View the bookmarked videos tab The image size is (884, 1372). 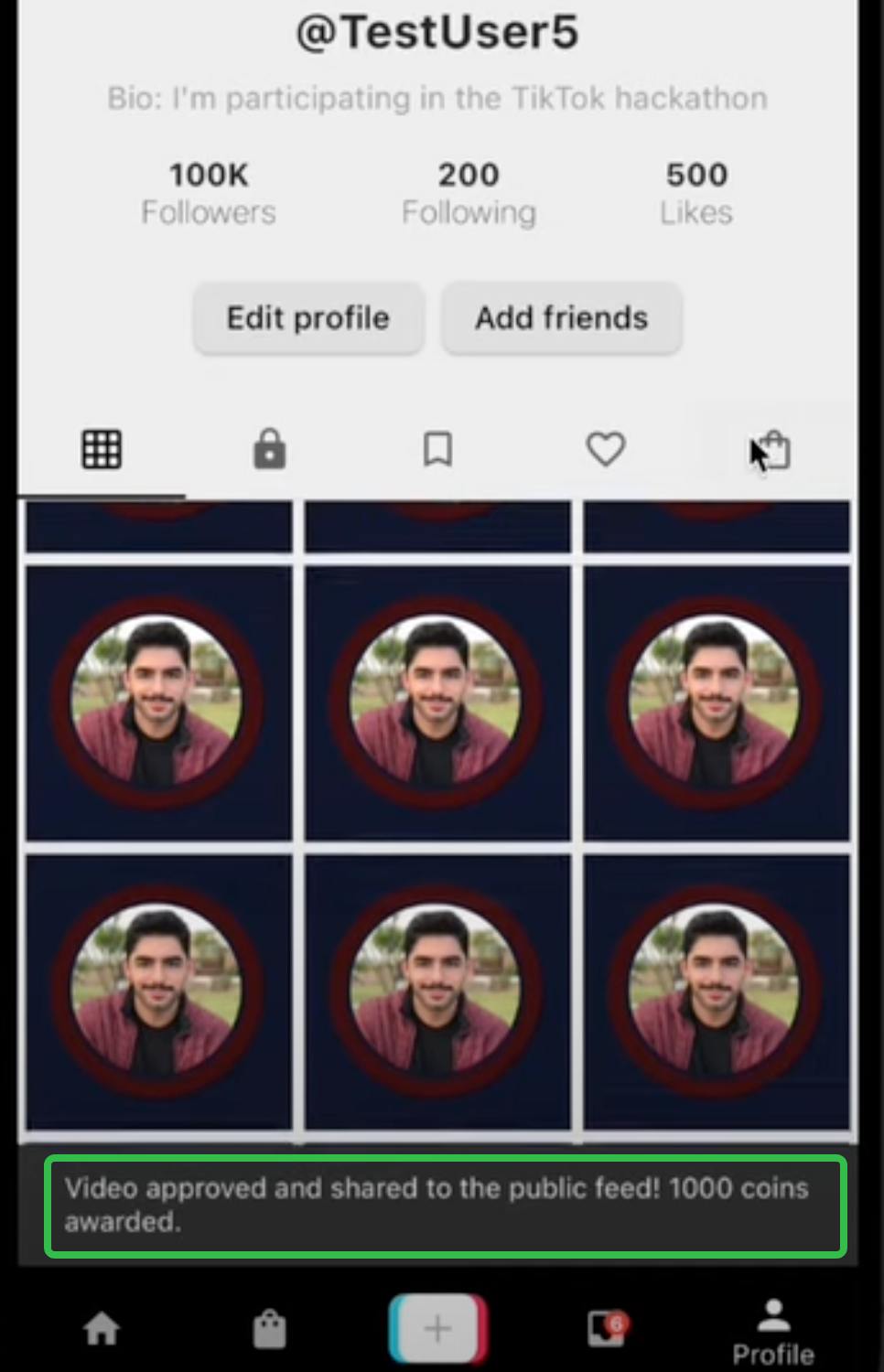[x=437, y=449]
